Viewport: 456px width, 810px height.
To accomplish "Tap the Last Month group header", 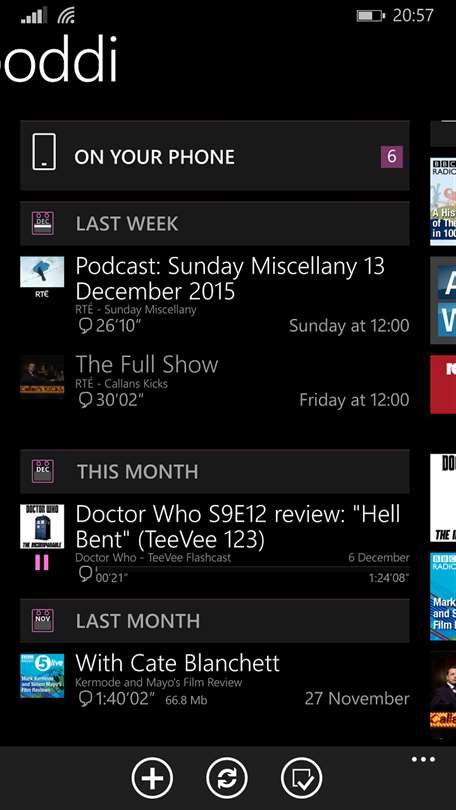I will click(x=215, y=621).
